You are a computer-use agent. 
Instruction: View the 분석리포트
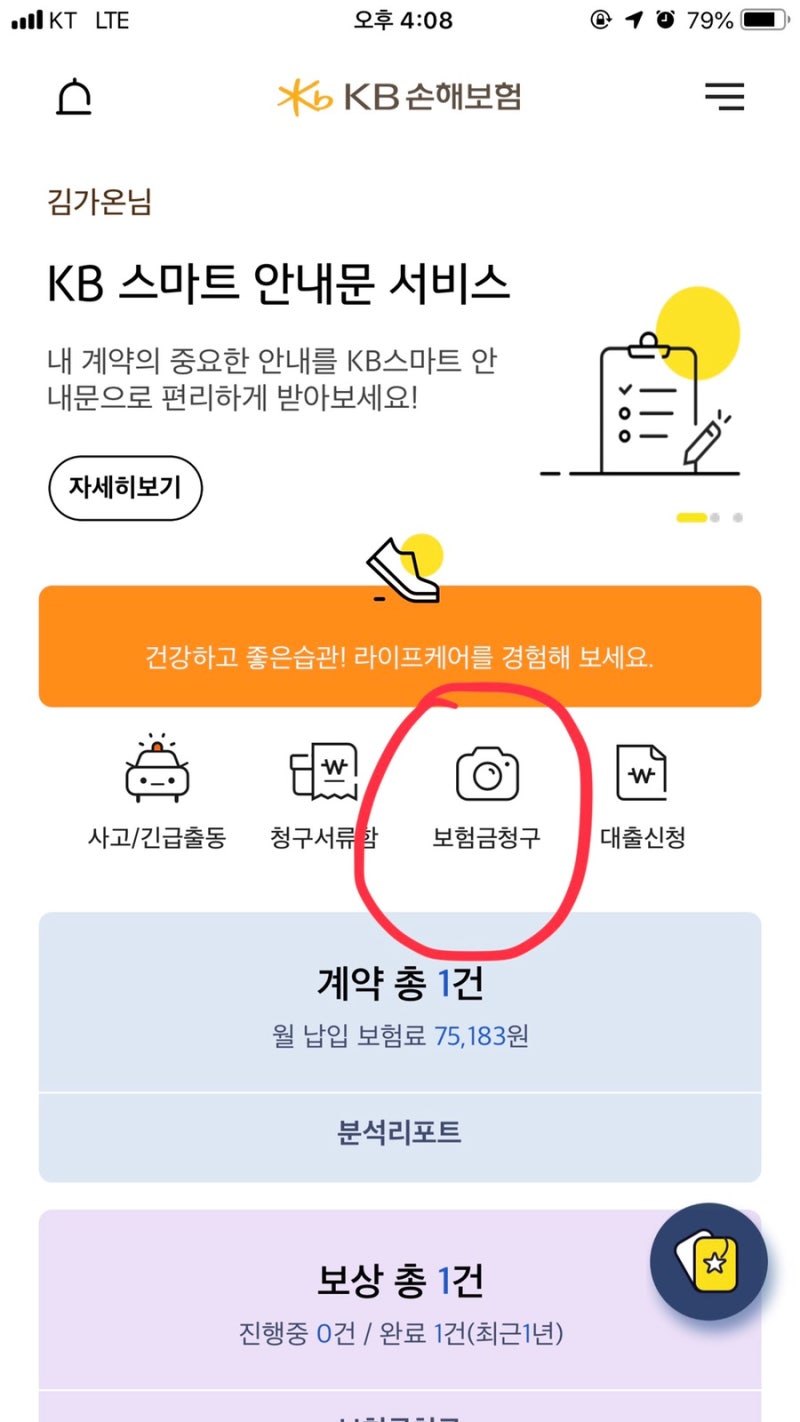[x=400, y=1133]
